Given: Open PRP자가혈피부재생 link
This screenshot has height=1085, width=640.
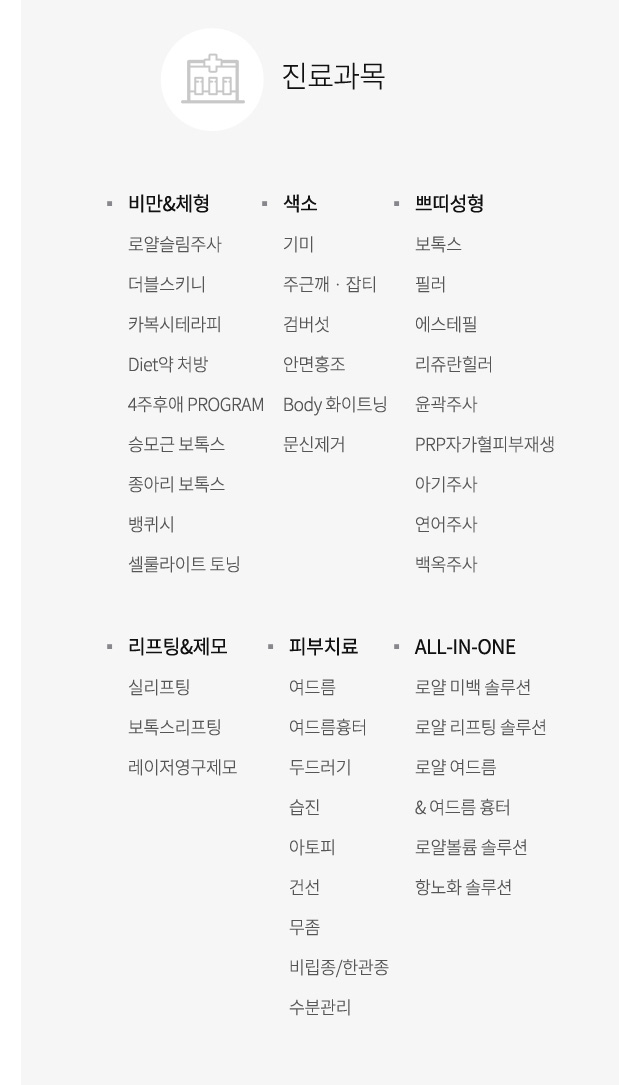Looking at the screenshot, I should pyautogui.click(x=485, y=444).
